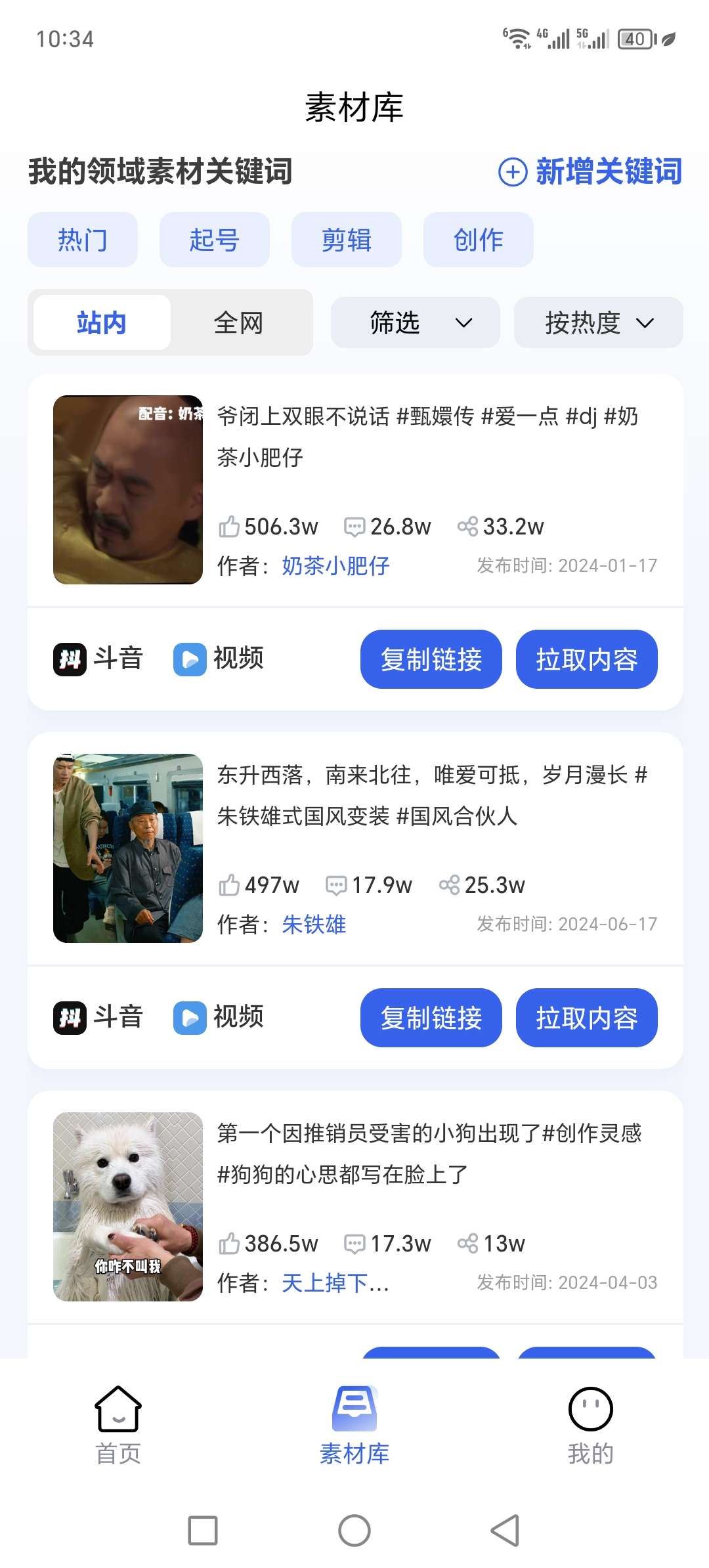Tap 拉取内容 for the 奶茶小肥仔 video
Screen dimensions: 709x1568
586,659
